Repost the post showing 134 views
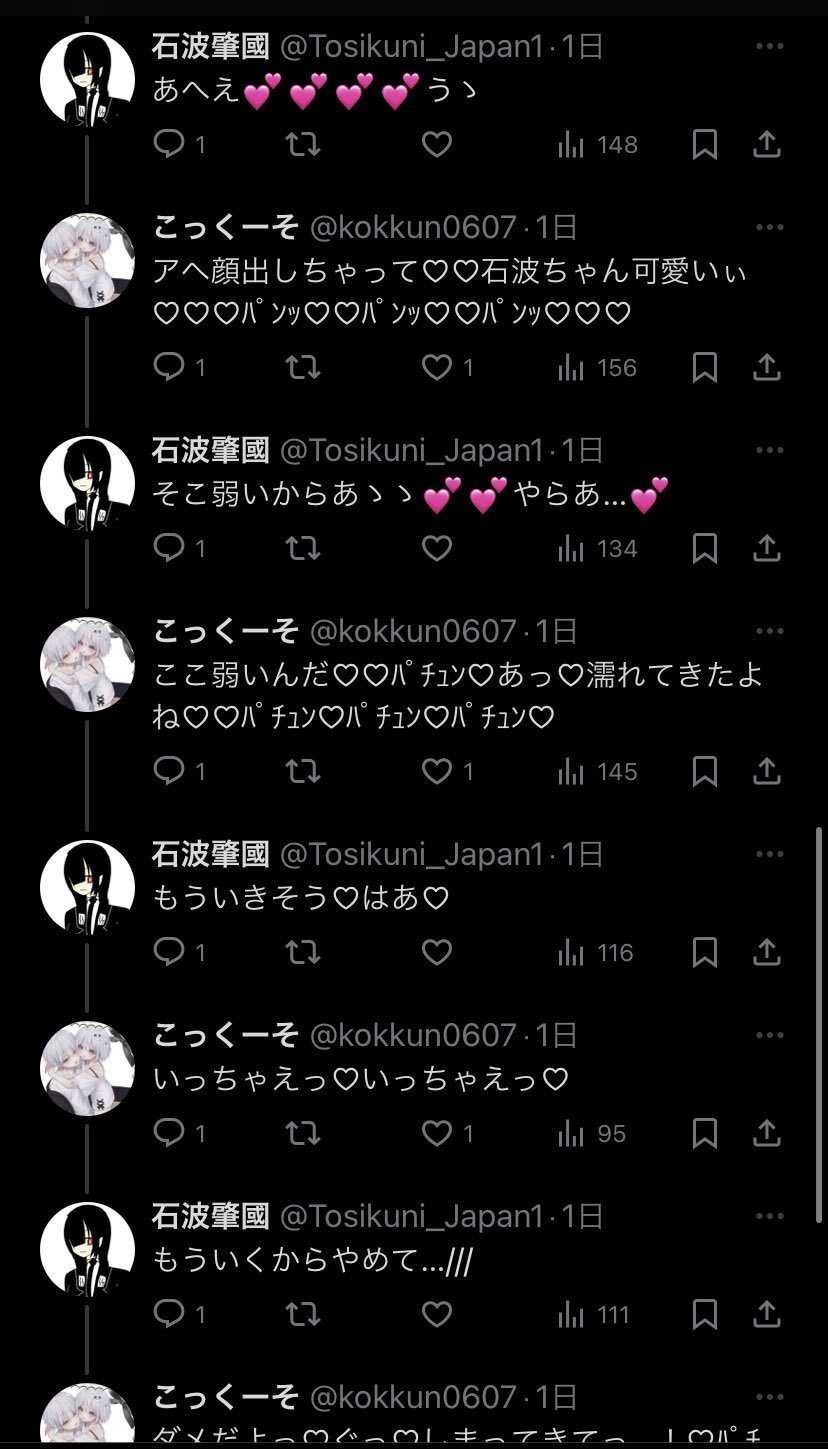The height and width of the screenshot is (1449, 828). 303,548
